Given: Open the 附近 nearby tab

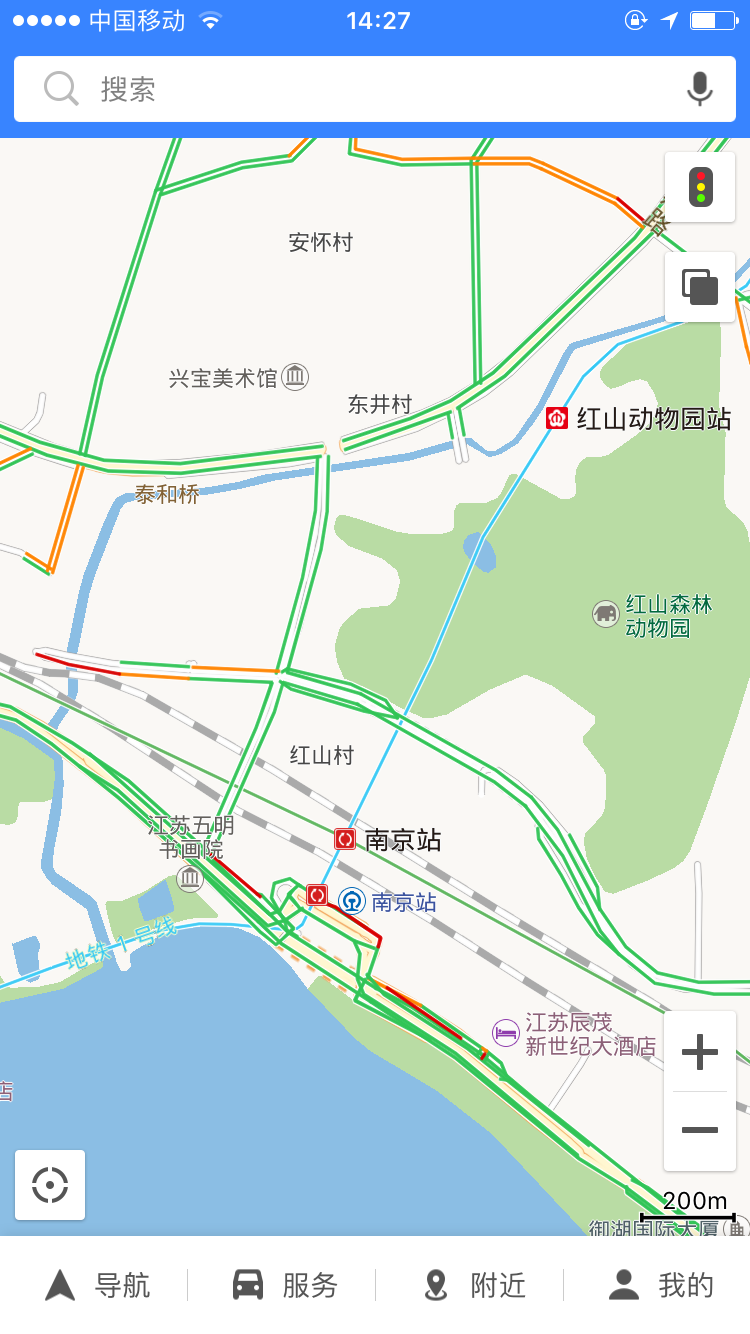Looking at the screenshot, I should coord(474,1285).
